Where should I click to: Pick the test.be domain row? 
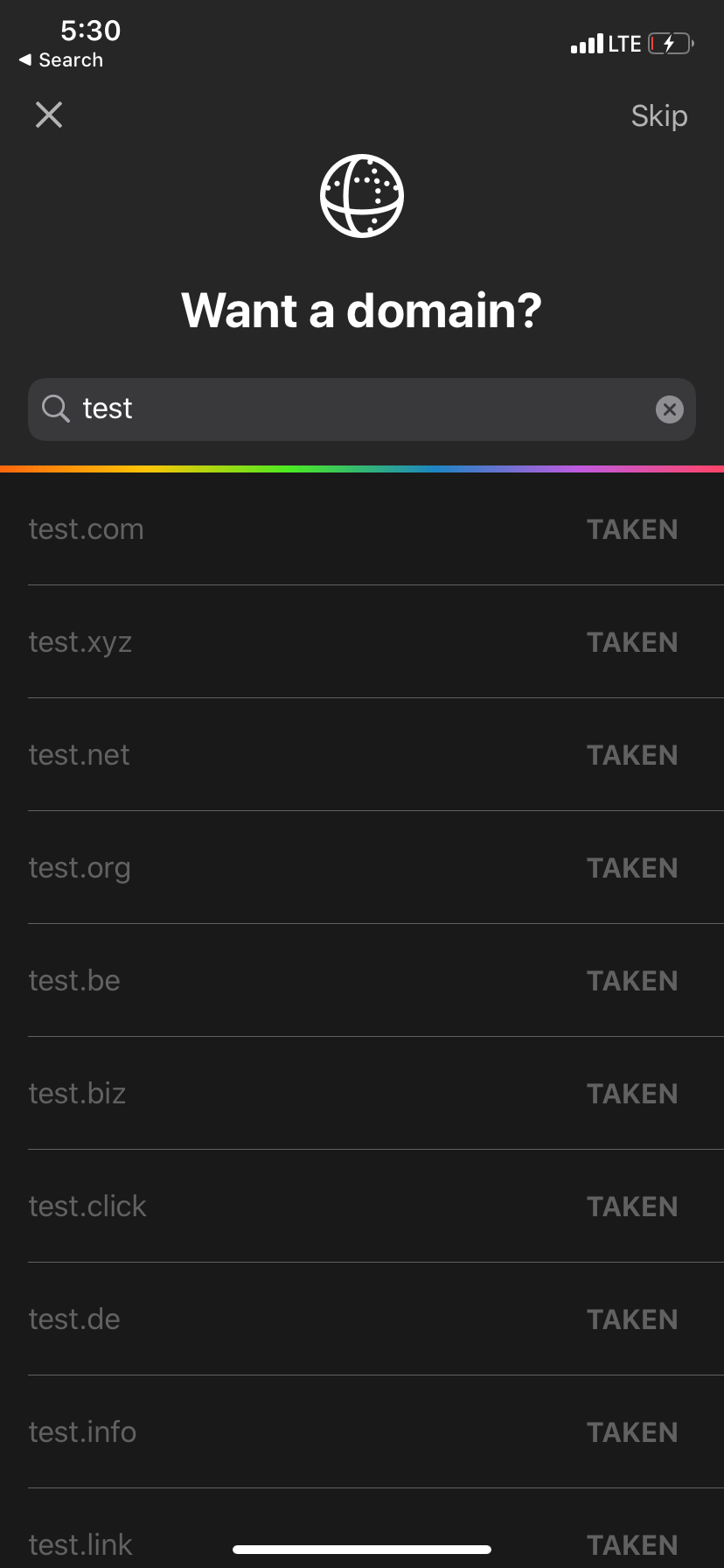[362, 981]
